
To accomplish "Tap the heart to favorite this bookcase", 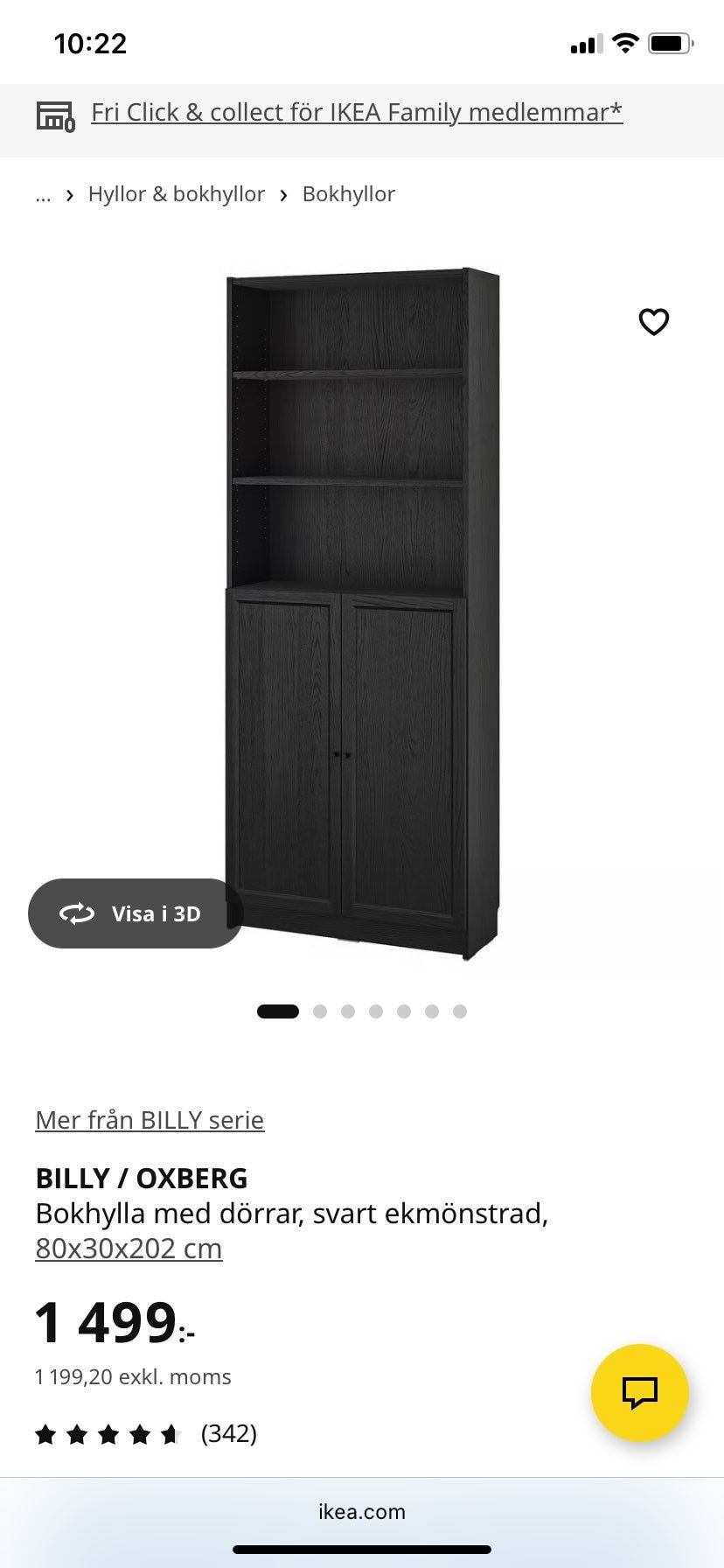I will (655, 322).
